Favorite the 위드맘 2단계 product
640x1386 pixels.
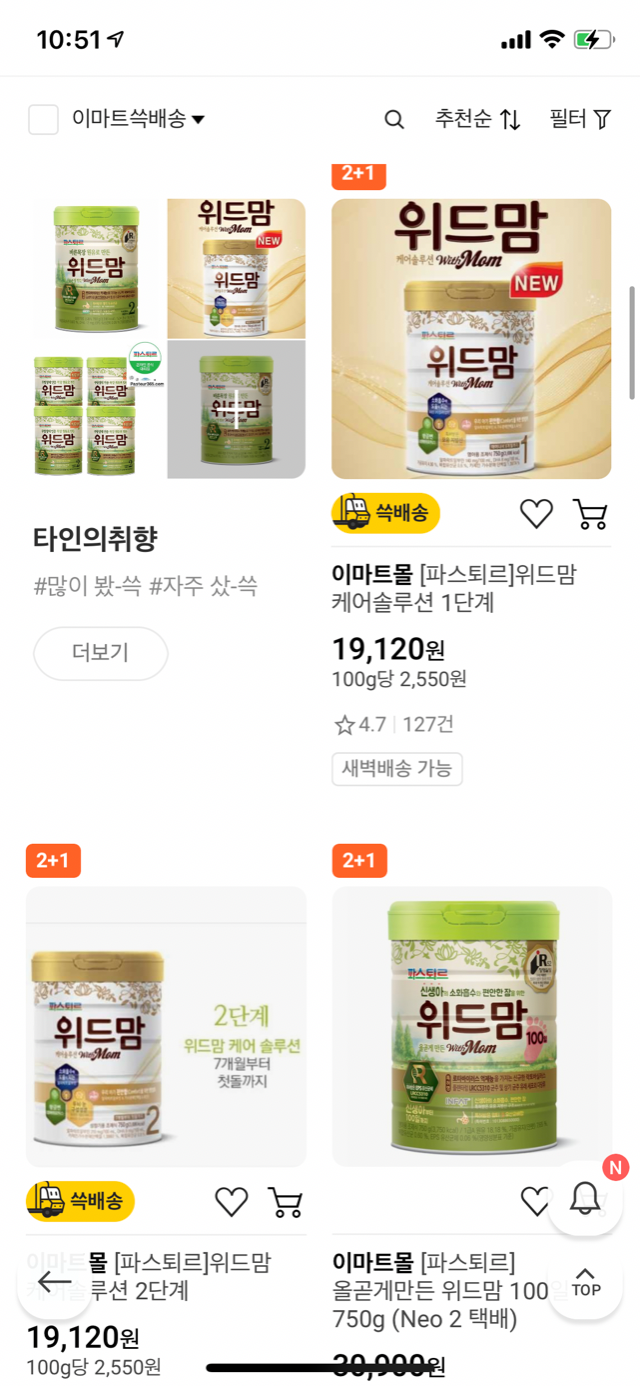click(231, 1201)
